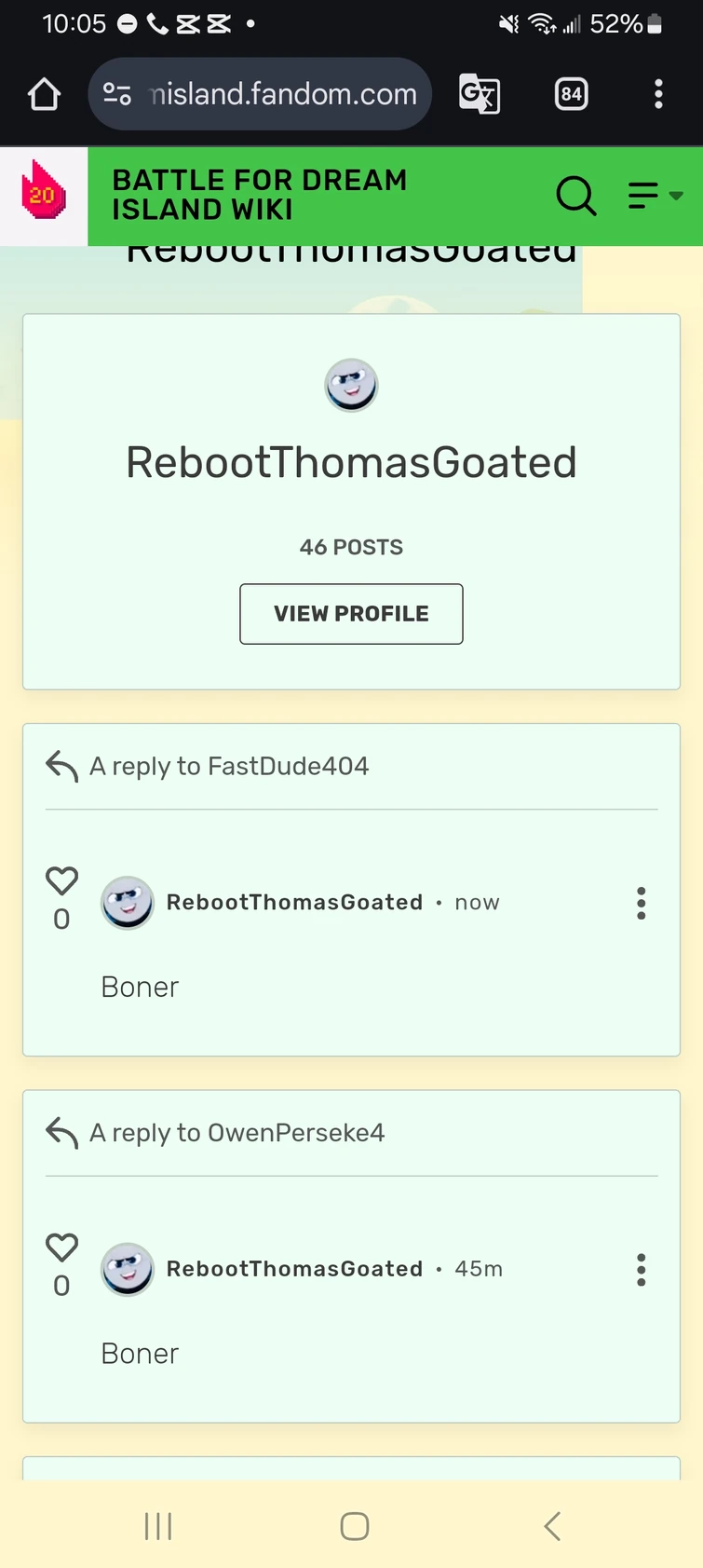703x1568 pixels.
Task: Open the kebab menu on the newest reply
Action: (641, 902)
